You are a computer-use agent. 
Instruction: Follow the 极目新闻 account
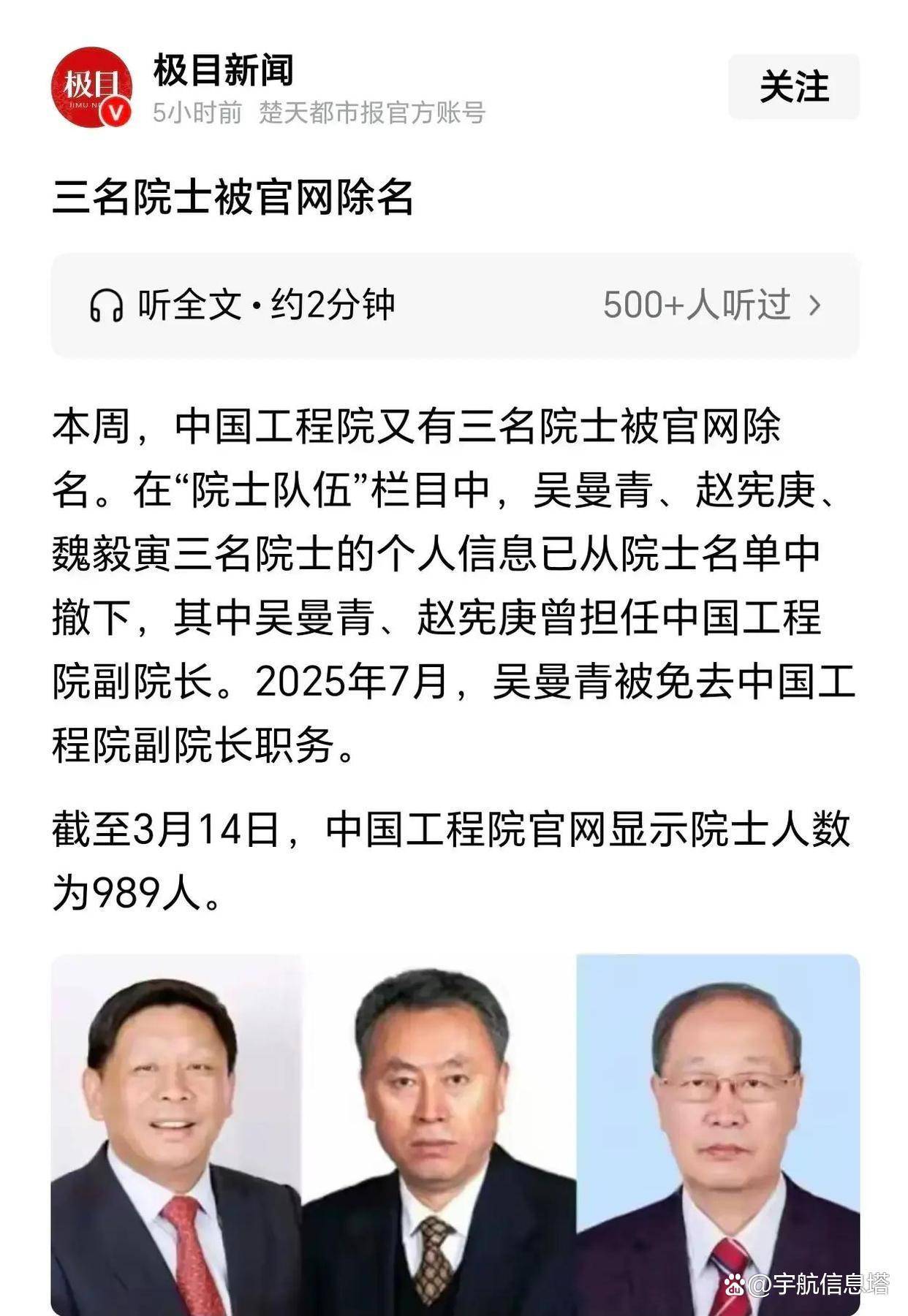pyautogui.click(x=793, y=87)
